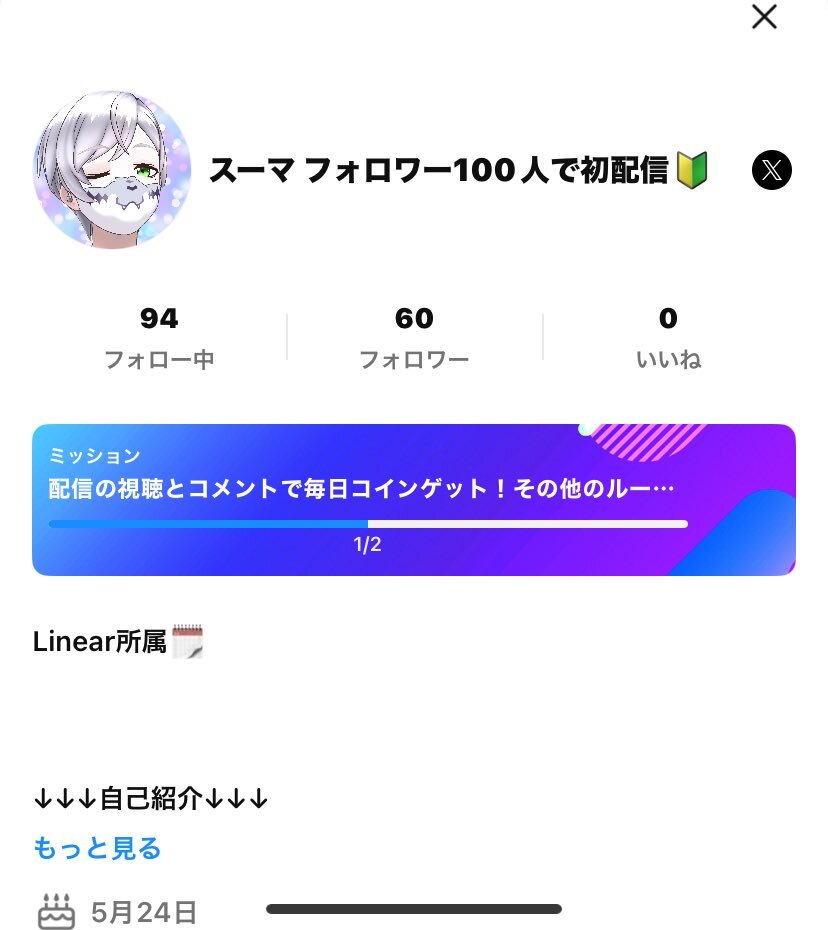Expand the bio with もっと見る
Viewport: 828px width, 930px height.
97,849
